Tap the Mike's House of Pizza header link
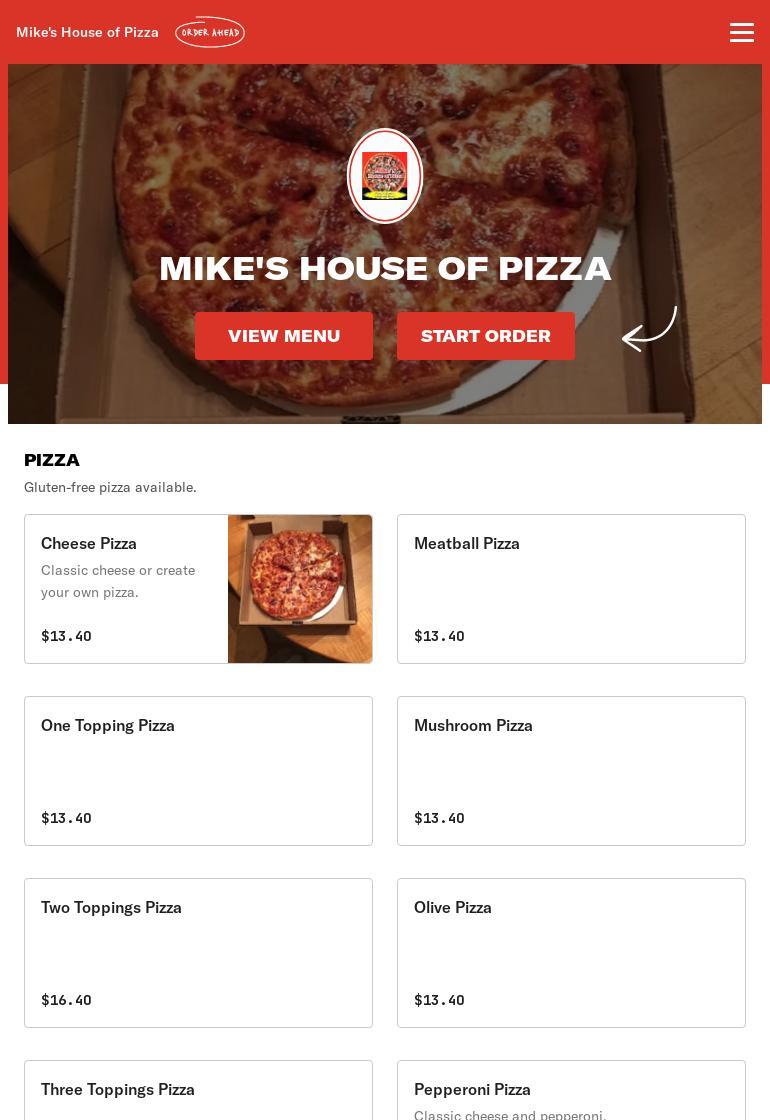The image size is (770, 1120). pos(87,32)
